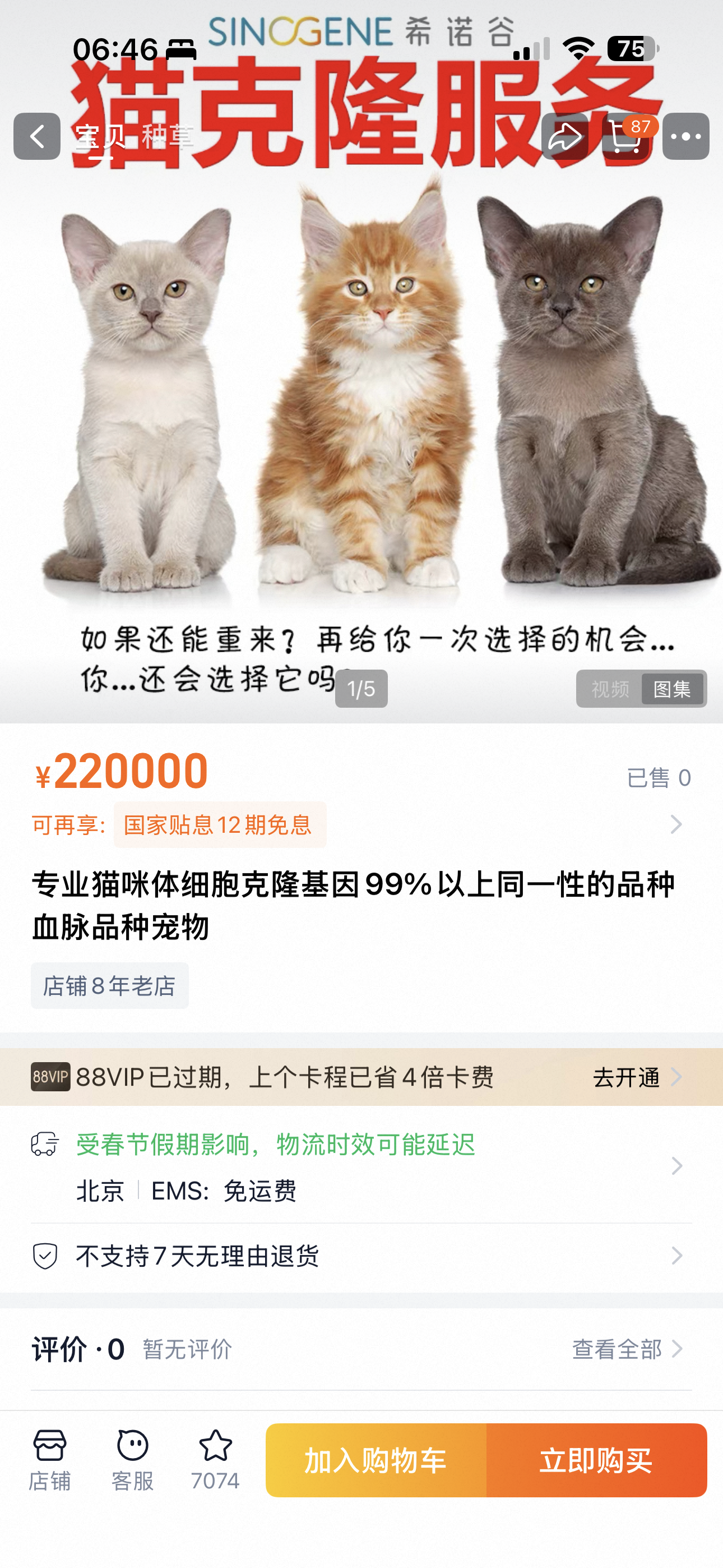Contact 客服 customer service

tap(132, 1460)
